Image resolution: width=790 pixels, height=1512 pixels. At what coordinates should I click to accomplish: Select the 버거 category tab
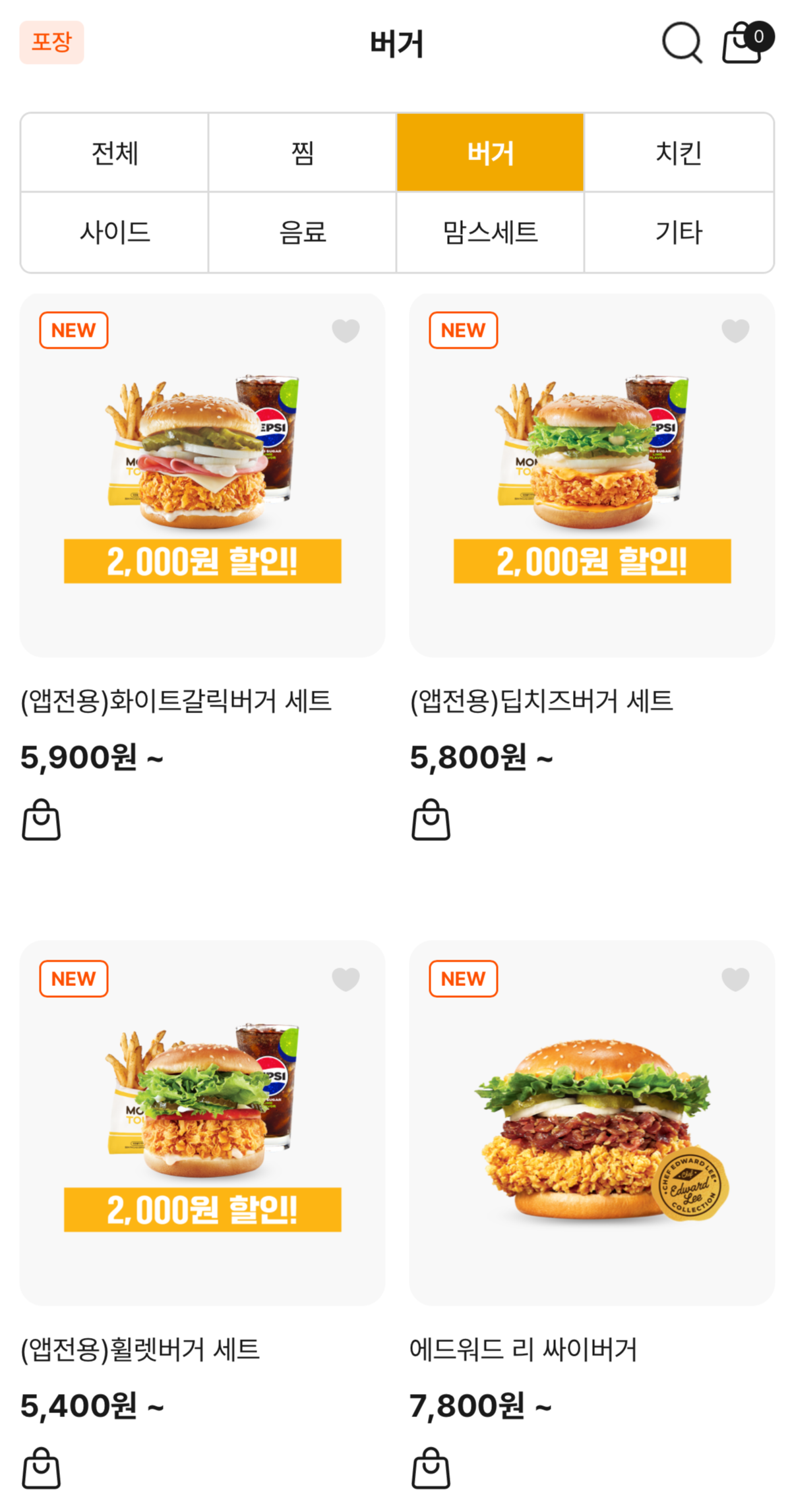coord(490,153)
